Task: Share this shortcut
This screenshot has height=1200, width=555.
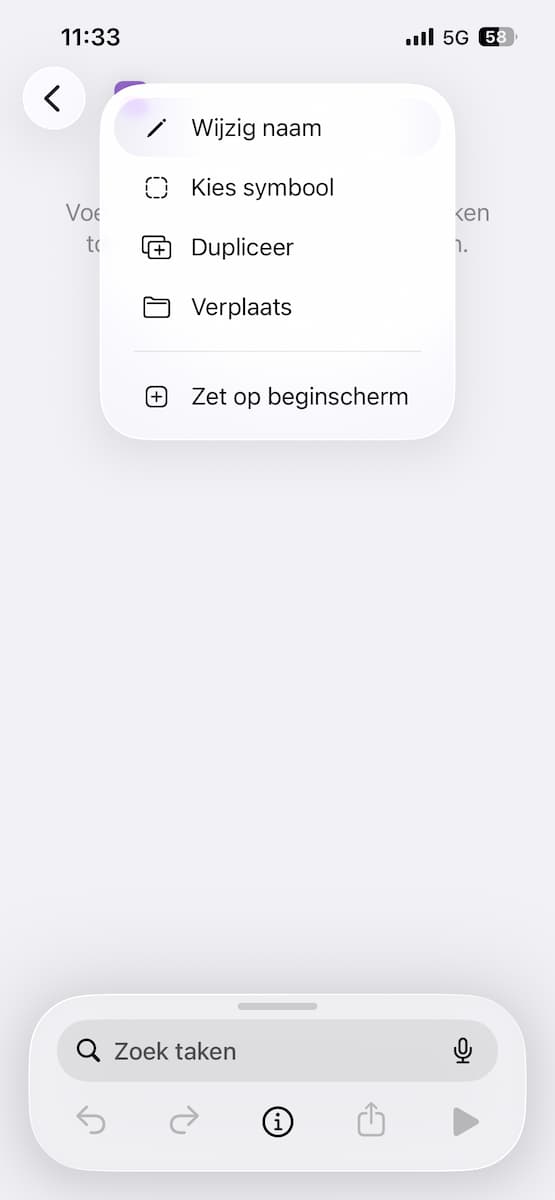Action: point(371,1120)
